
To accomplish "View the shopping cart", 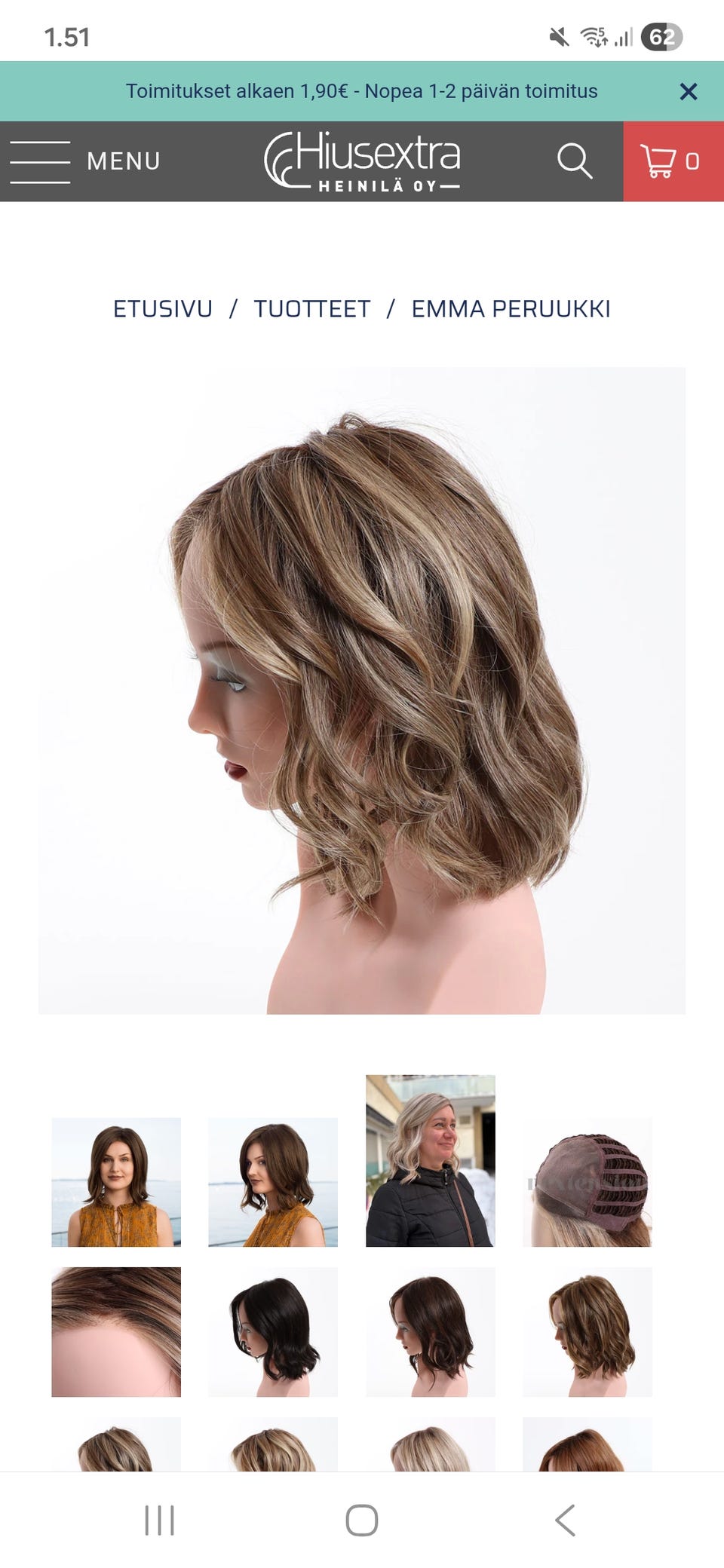I will pyautogui.click(x=671, y=161).
